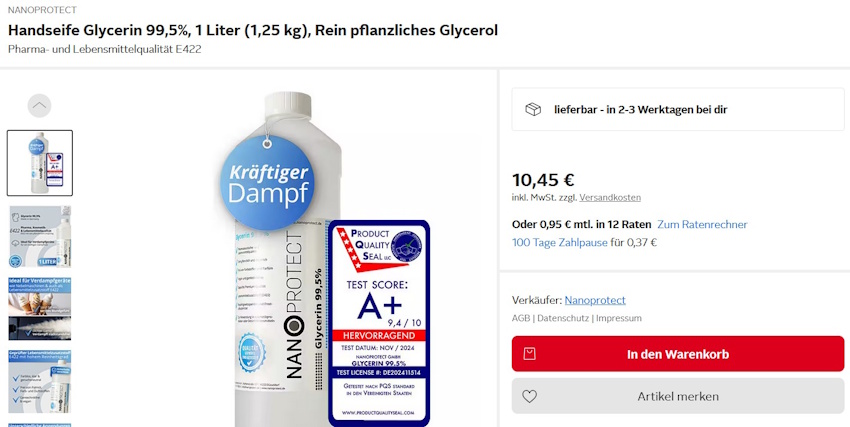Select the third product thumbnail
The height and width of the screenshot is (427, 850).
coord(40,308)
